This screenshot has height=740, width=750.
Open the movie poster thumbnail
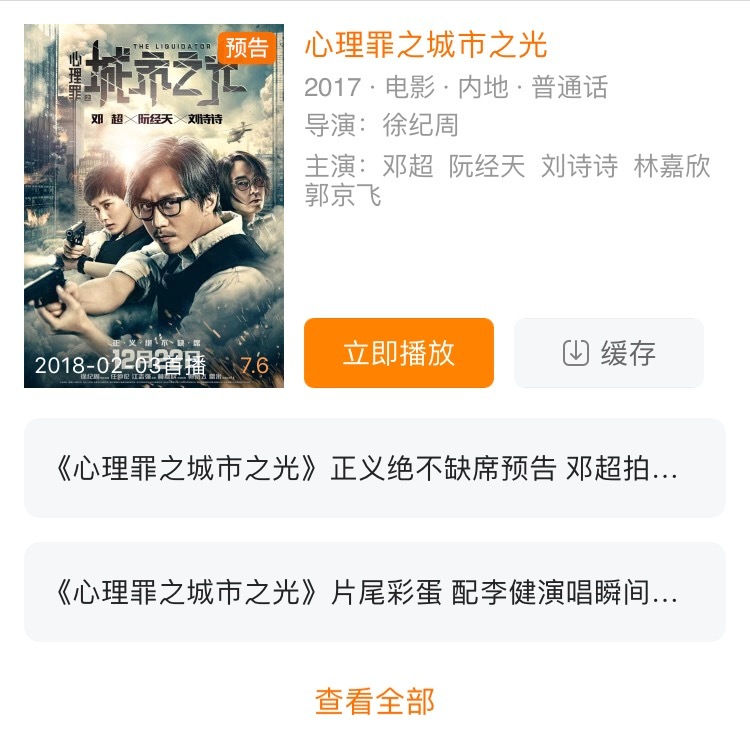(x=153, y=206)
